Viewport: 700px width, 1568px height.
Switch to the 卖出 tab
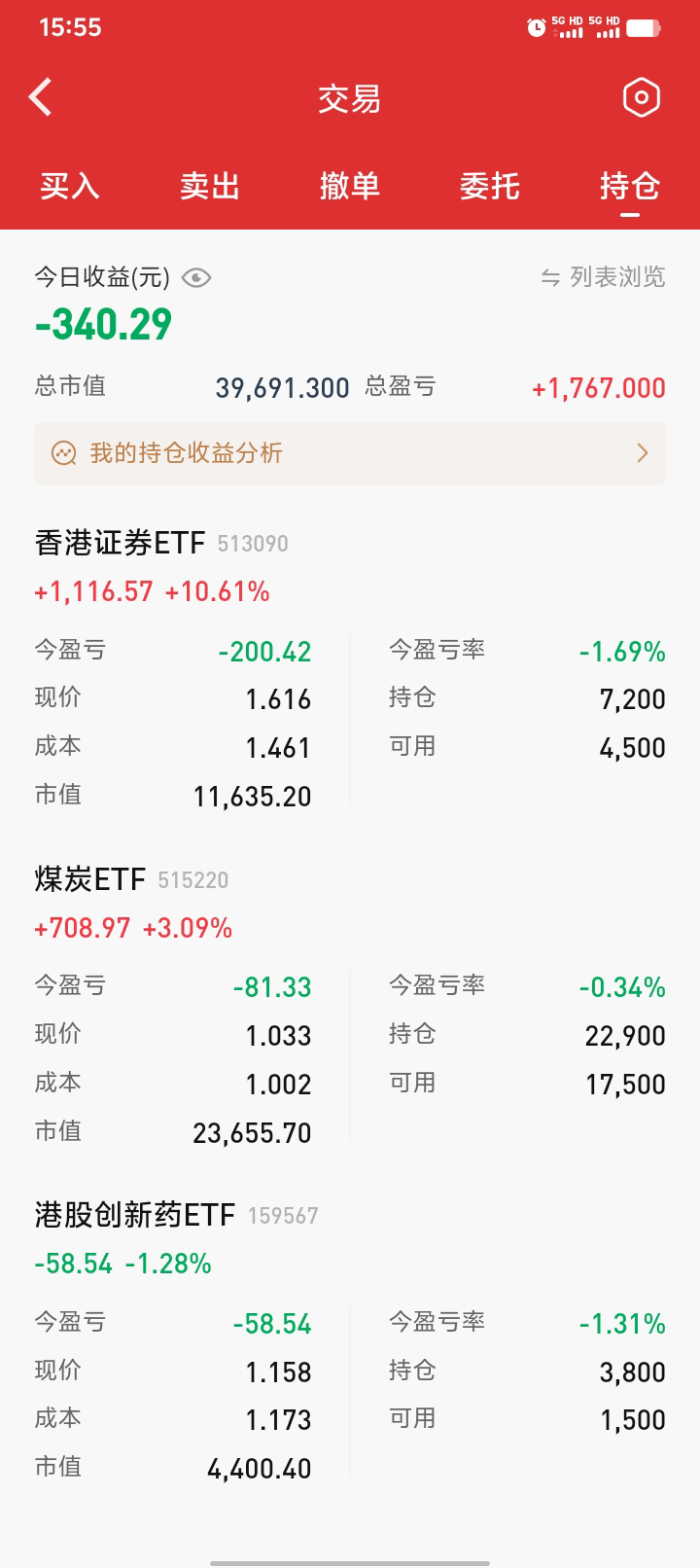[x=210, y=186]
